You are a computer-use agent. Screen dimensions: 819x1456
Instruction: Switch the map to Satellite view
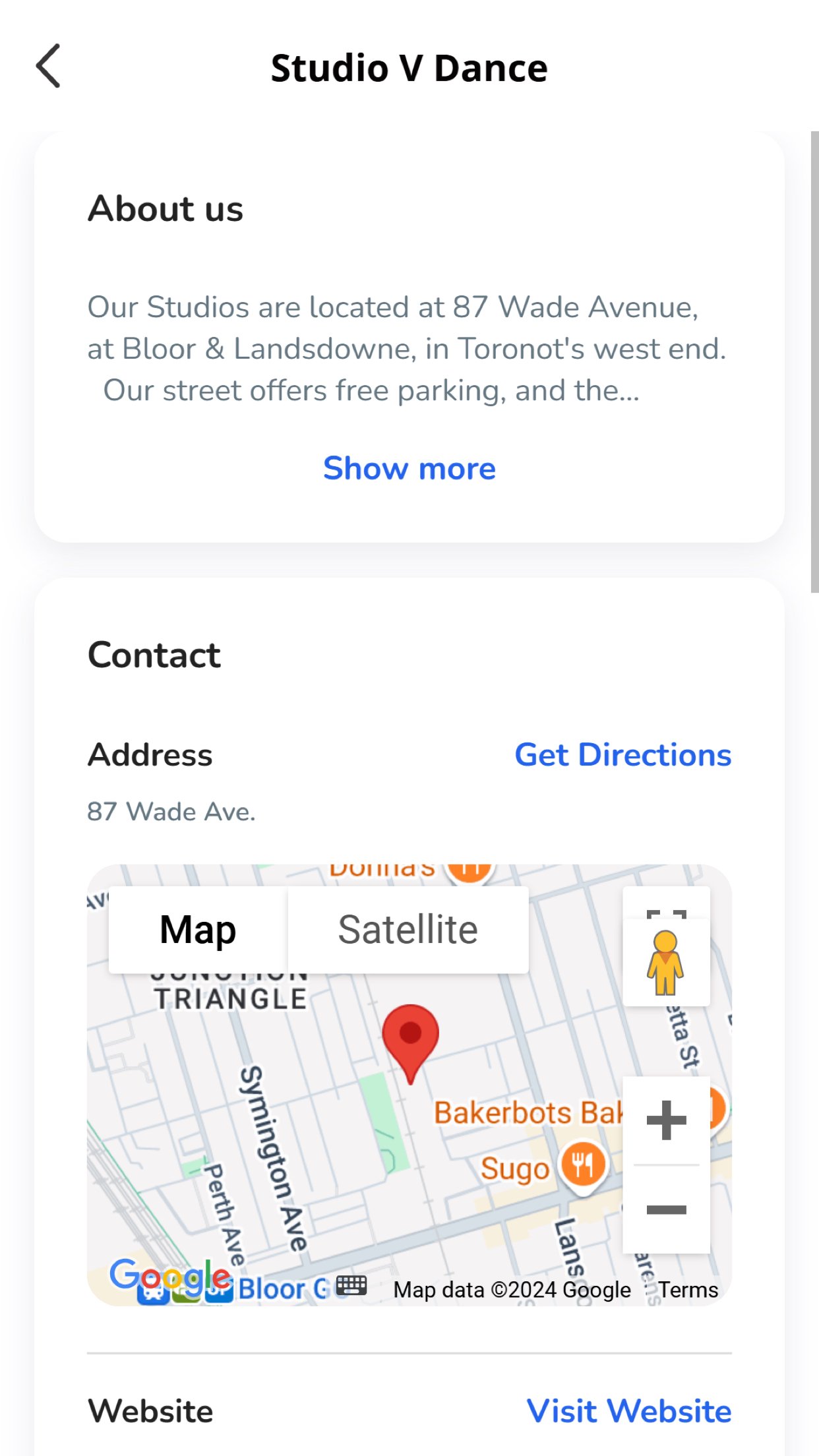coord(408,930)
